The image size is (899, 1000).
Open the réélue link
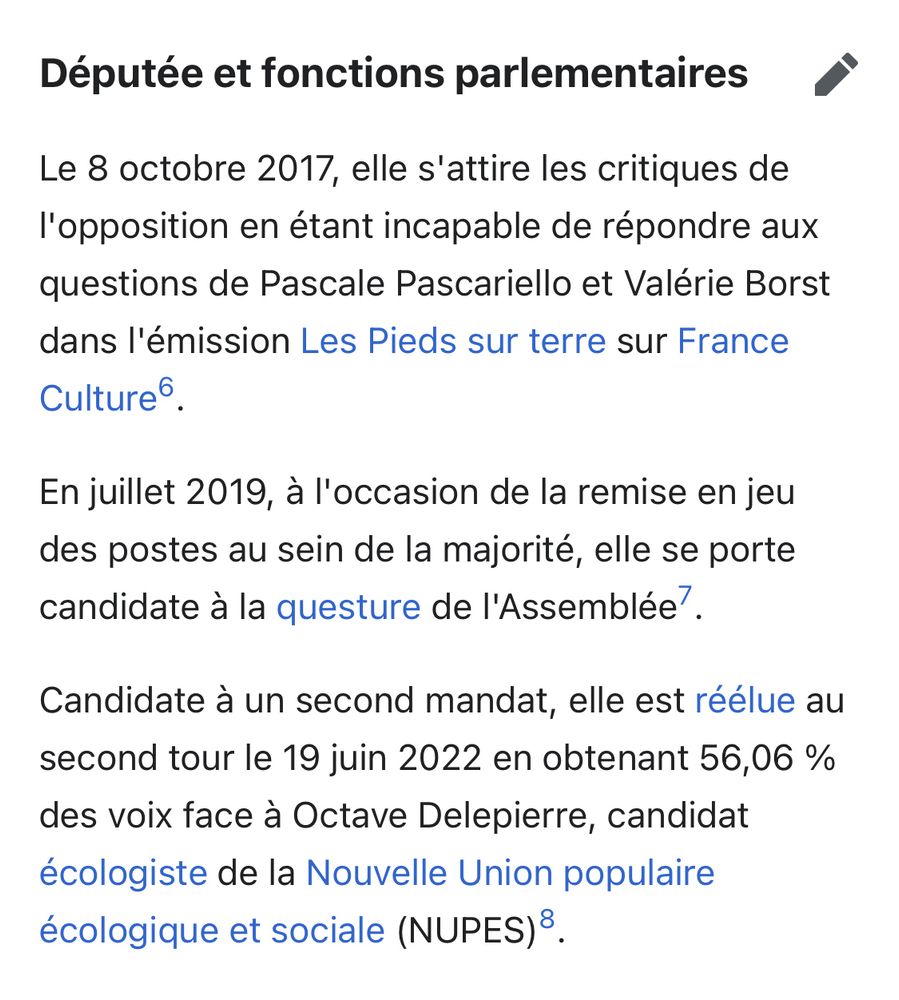coord(744,700)
